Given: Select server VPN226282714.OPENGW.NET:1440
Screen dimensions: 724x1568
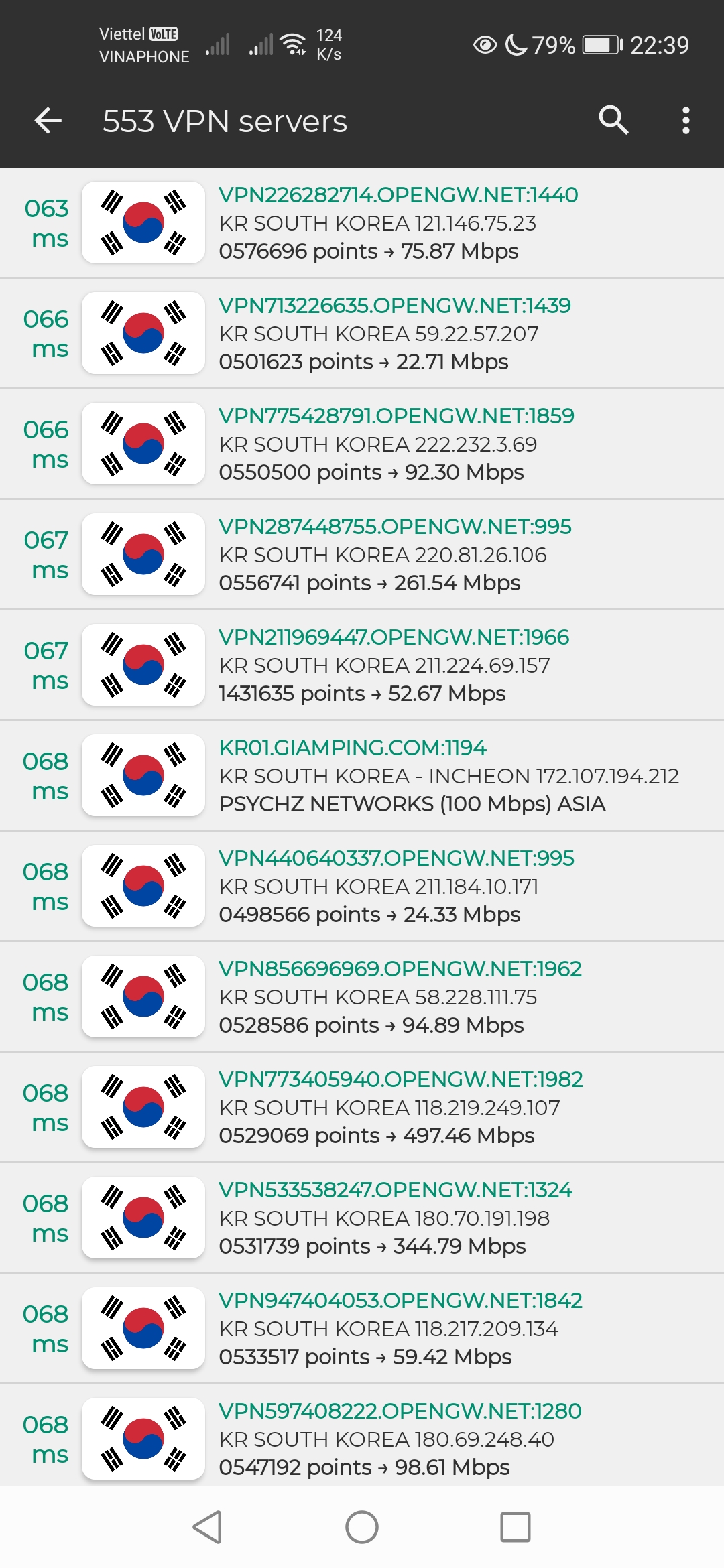Looking at the screenshot, I should pos(362,222).
